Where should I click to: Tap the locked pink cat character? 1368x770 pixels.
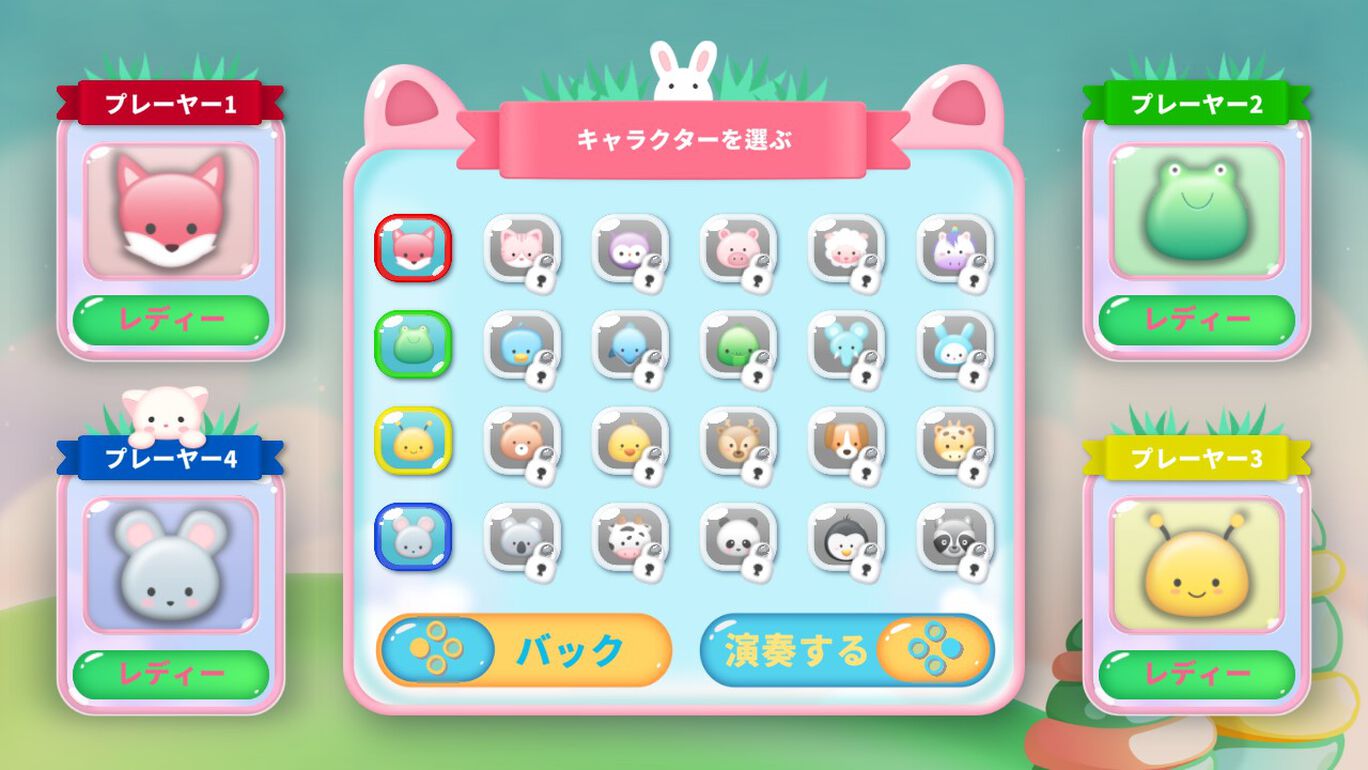click(x=522, y=248)
